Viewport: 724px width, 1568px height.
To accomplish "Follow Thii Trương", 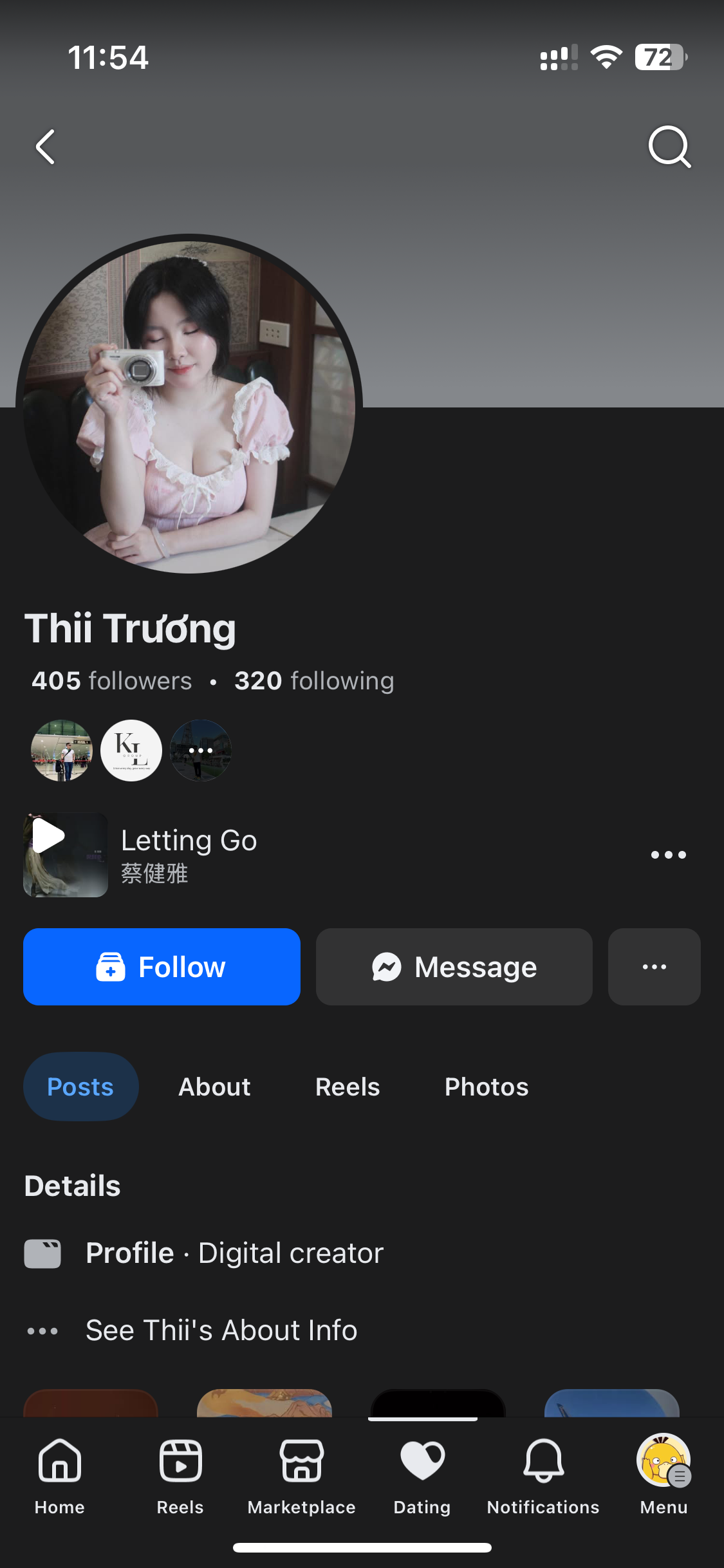I will tap(162, 967).
